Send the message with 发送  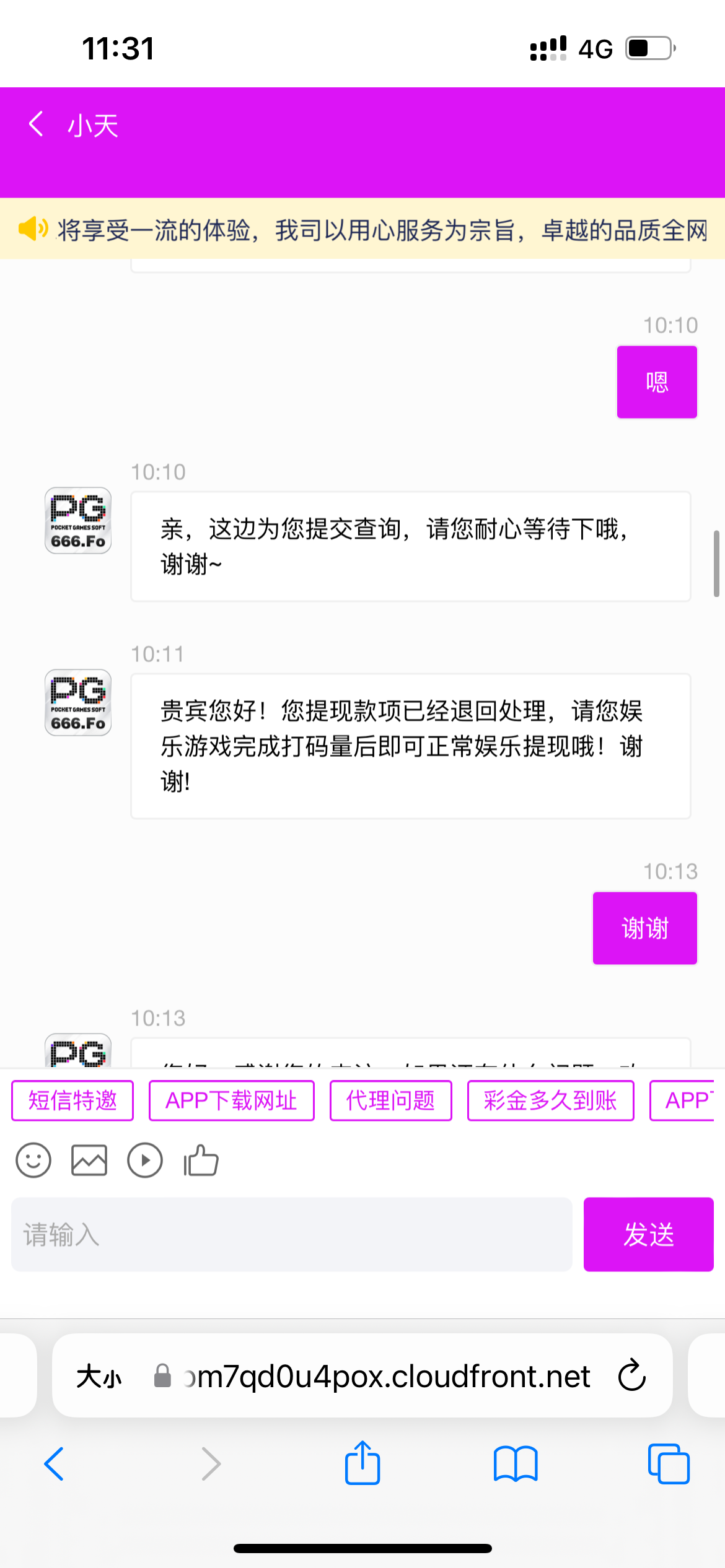(648, 1234)
